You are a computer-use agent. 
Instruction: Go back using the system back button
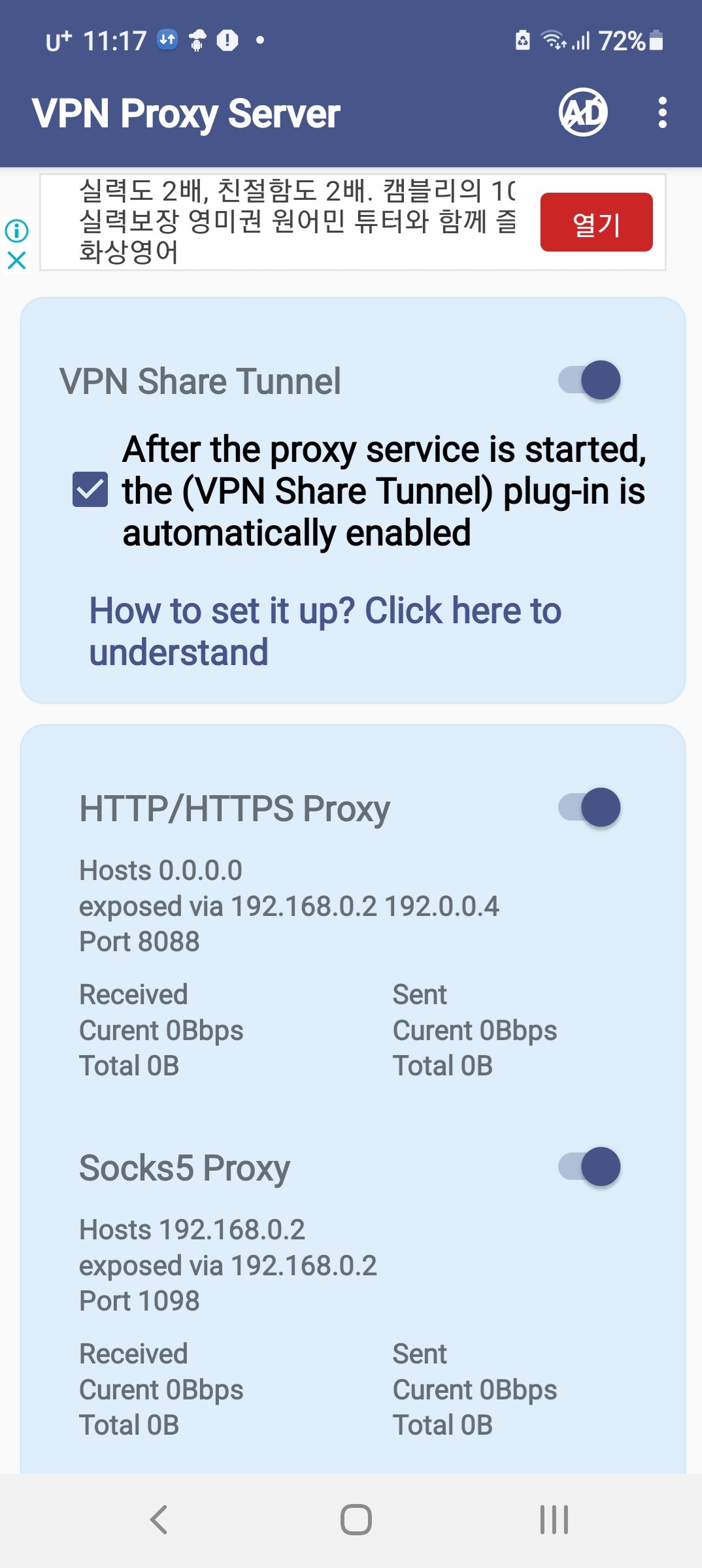pos(159,1520)
